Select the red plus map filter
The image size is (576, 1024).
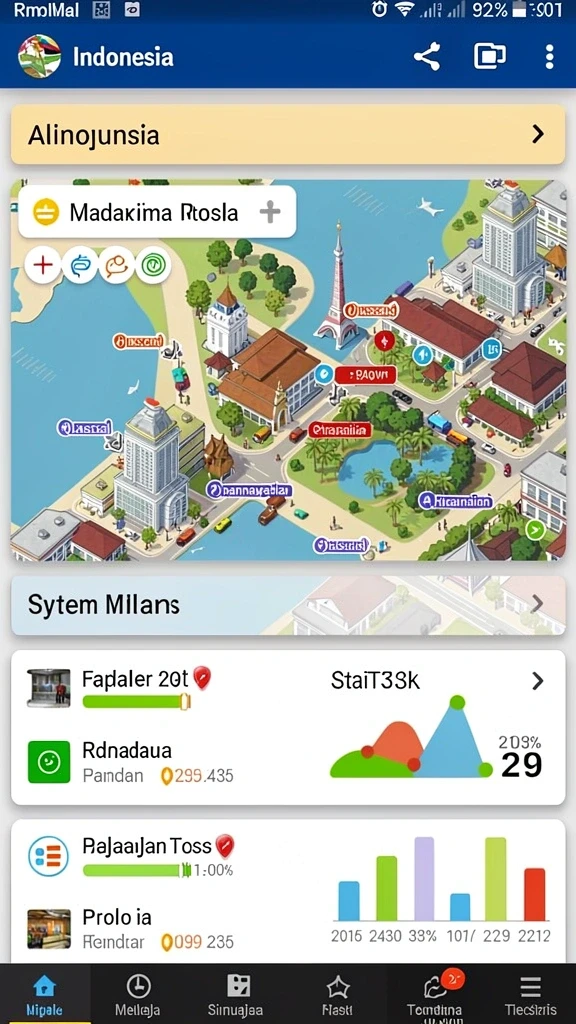coord(42,265)
